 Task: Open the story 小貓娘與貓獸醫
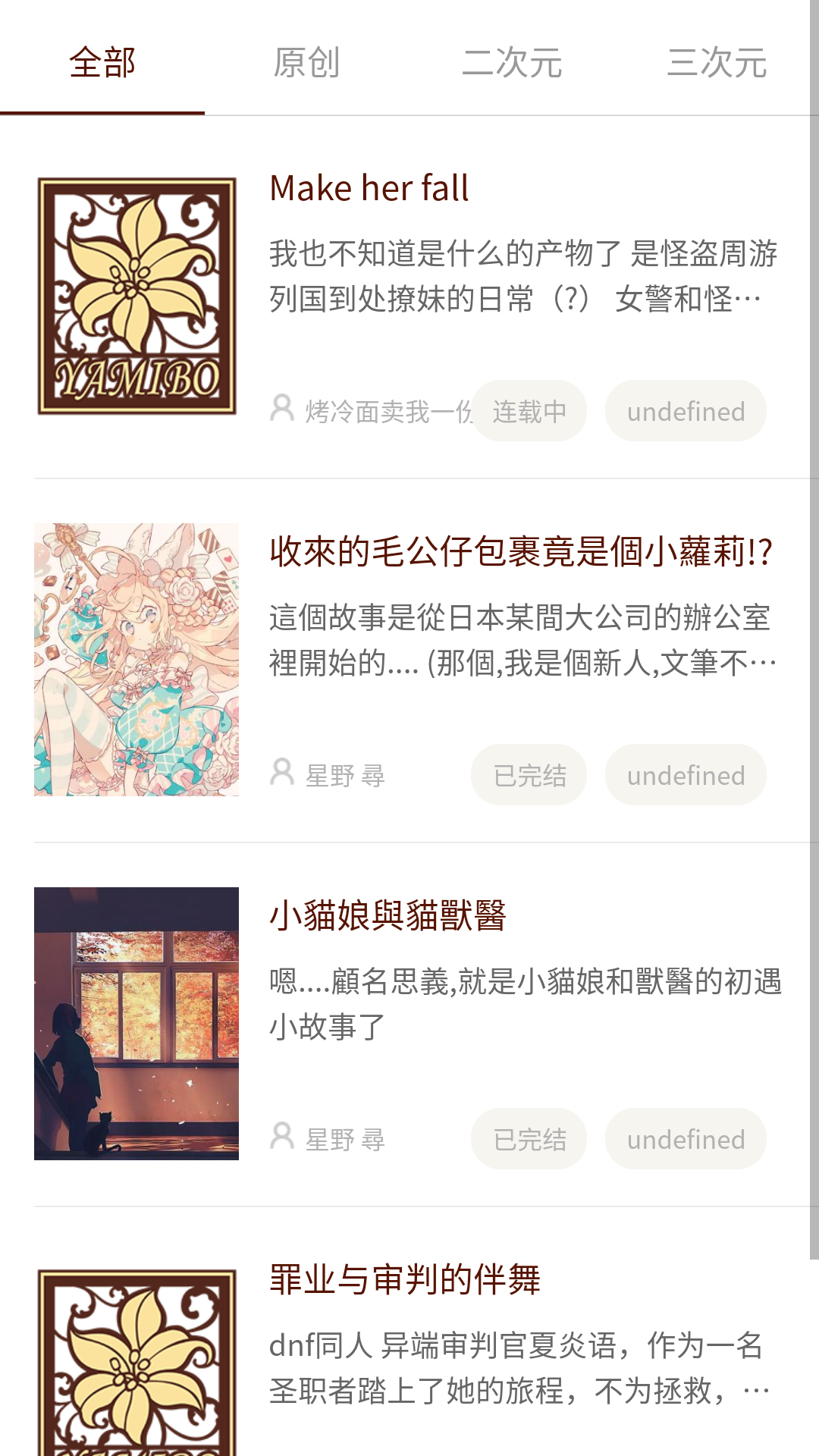(388, 915)
